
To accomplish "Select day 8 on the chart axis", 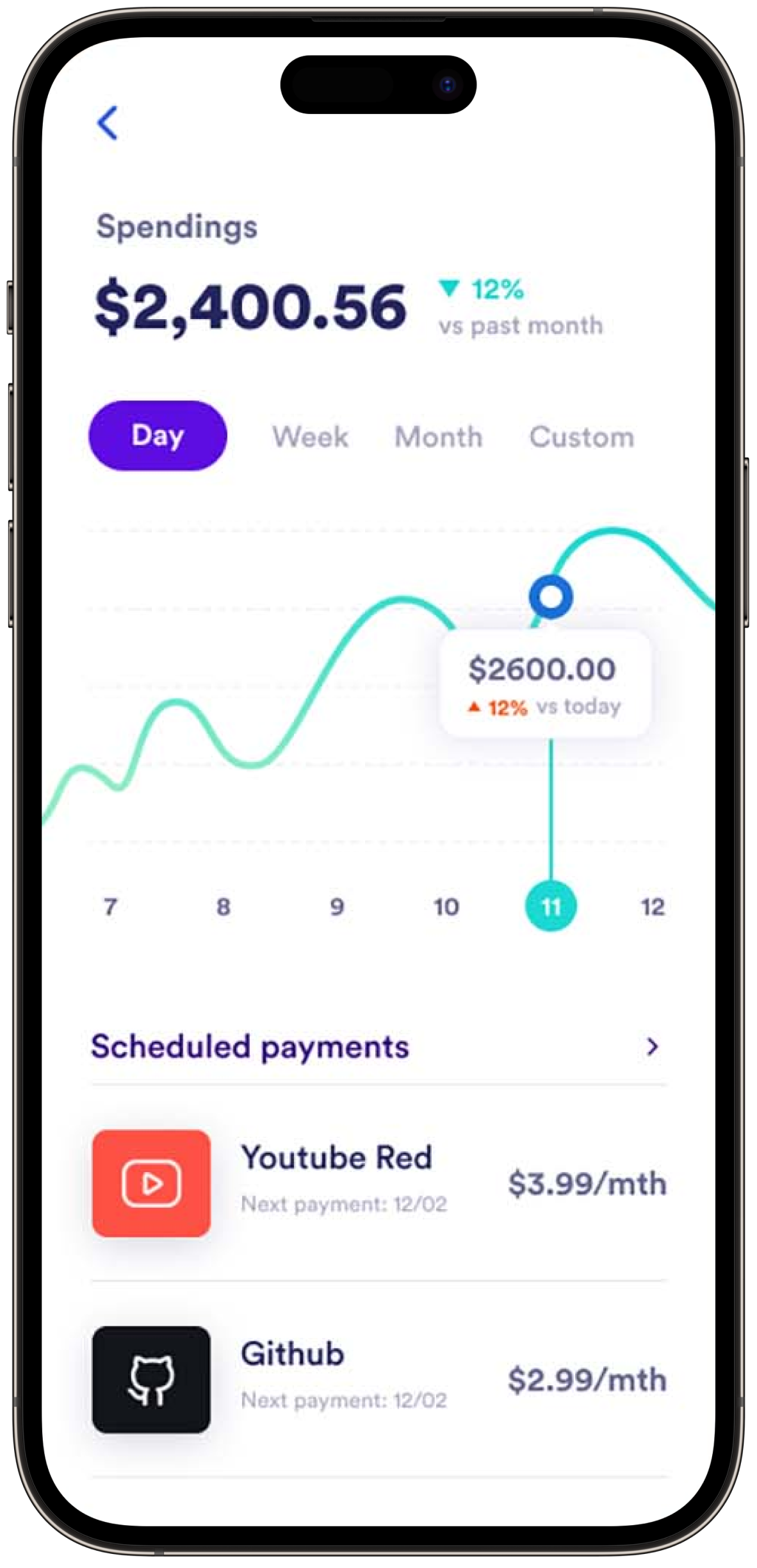I will (223, 907).
